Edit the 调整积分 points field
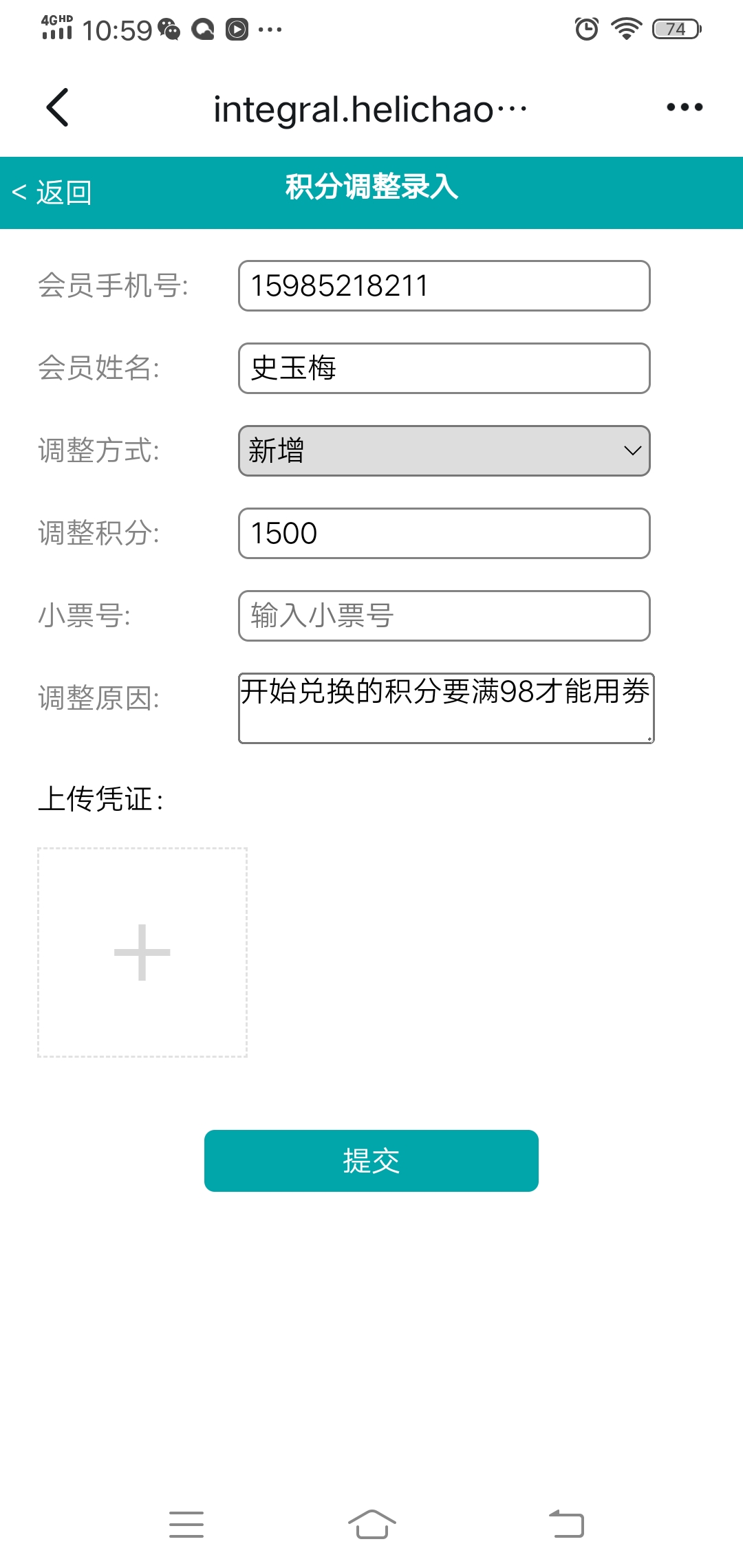Image resolution: width=743 pixels, height=1568 pixels. coord(444,533)
